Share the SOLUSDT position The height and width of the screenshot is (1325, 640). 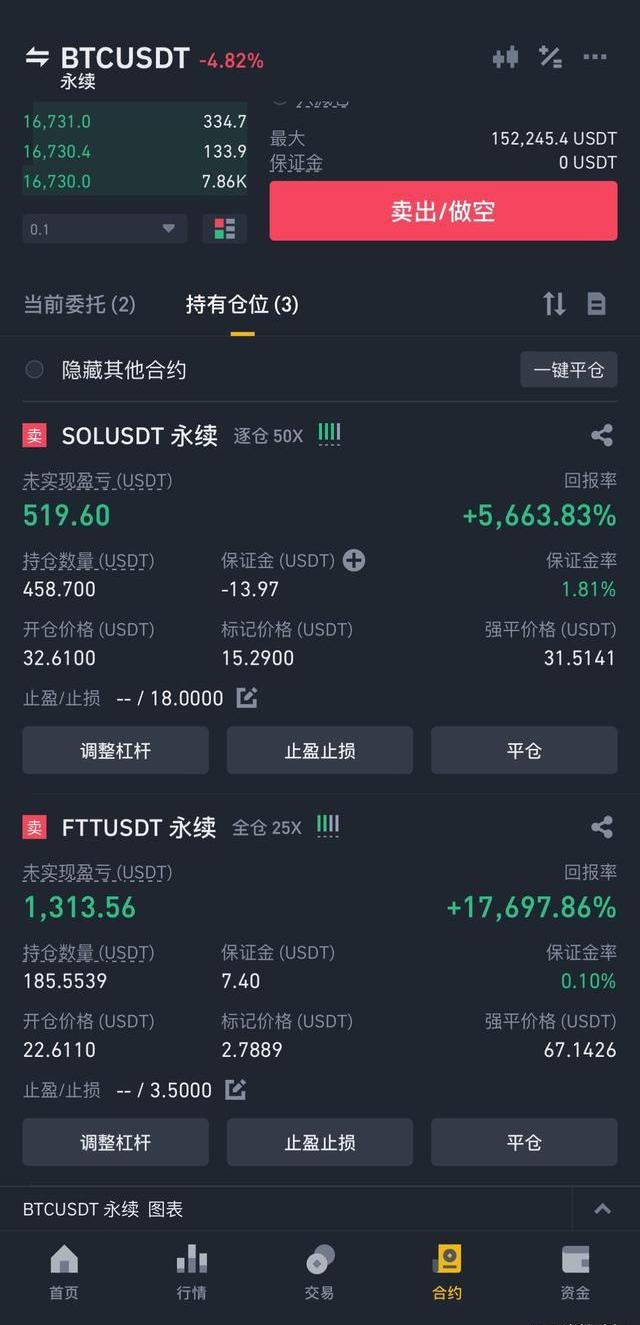[602, 435]
